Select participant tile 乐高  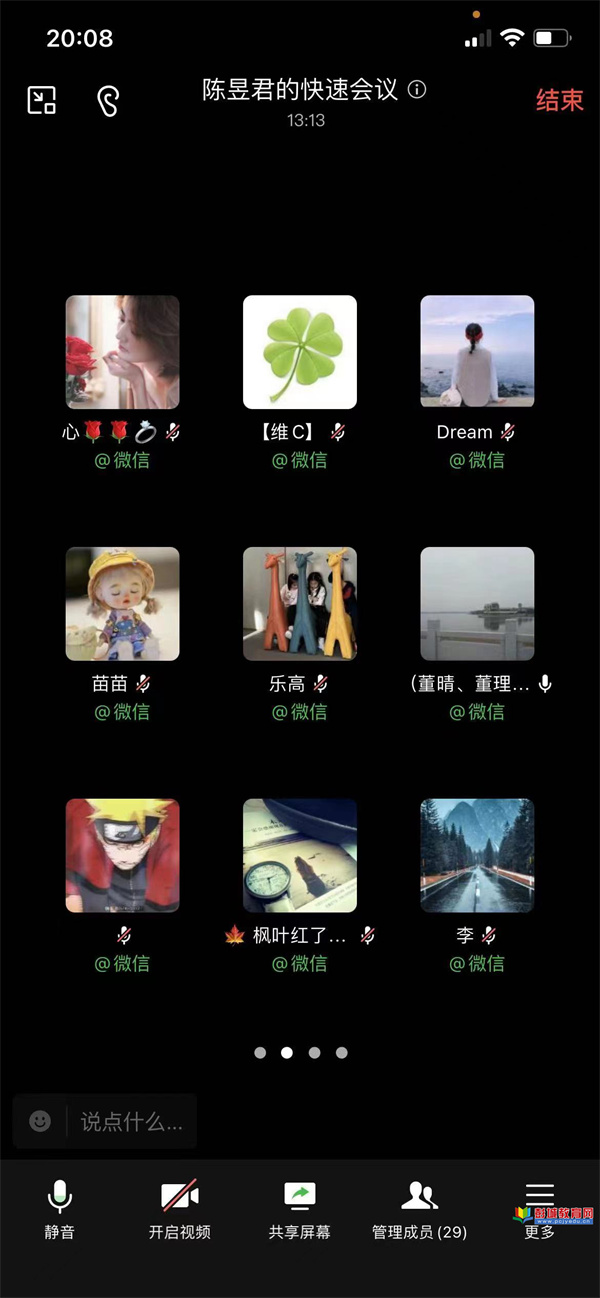pyautogui.click(x=300, y=604)
